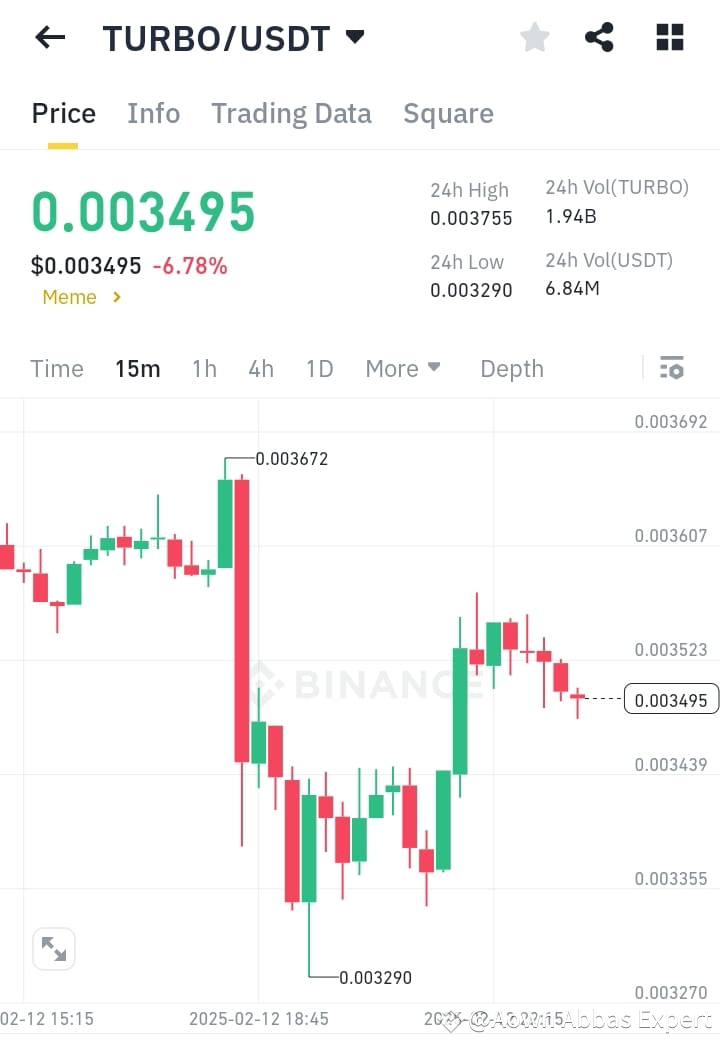Click the back arrow to exit chart
The height and width of the screenshot is (1042, 720).
point(49,37)
